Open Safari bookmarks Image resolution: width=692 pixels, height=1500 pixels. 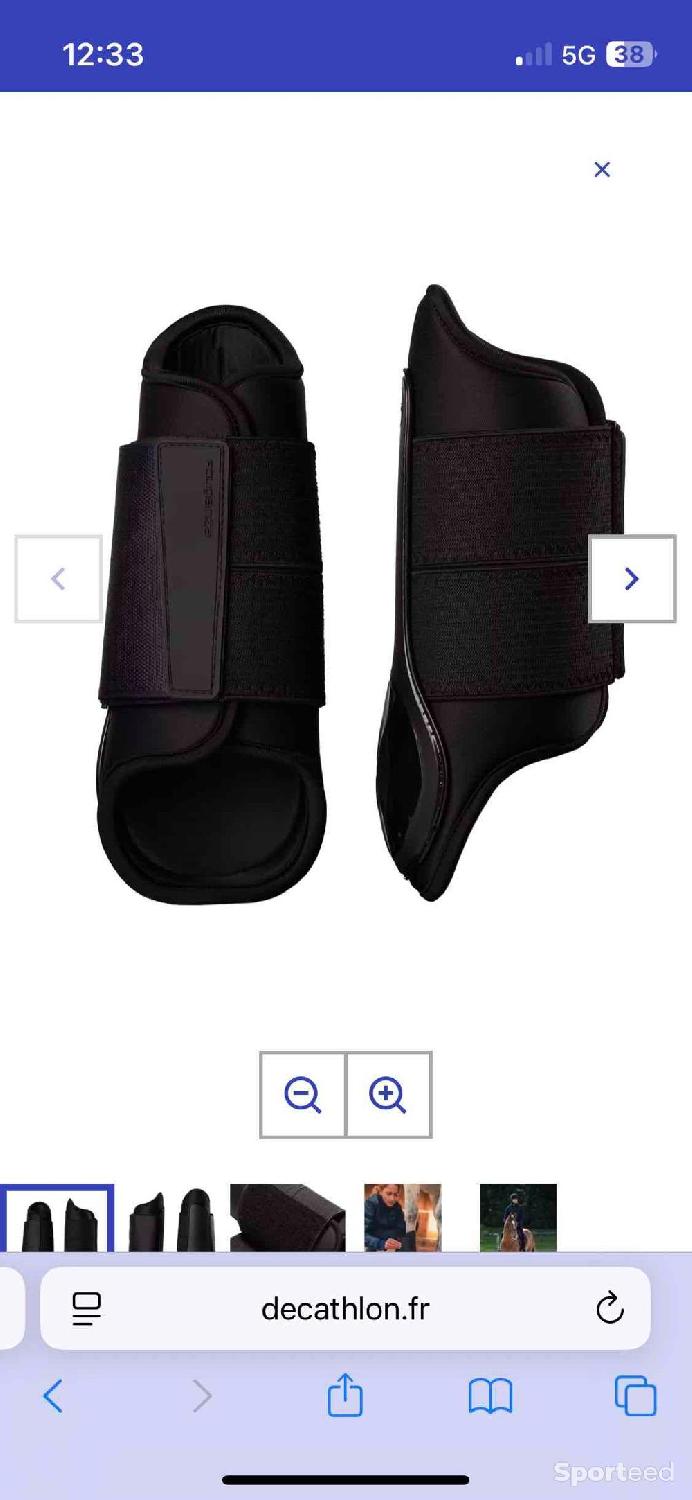pos(490,1396)
